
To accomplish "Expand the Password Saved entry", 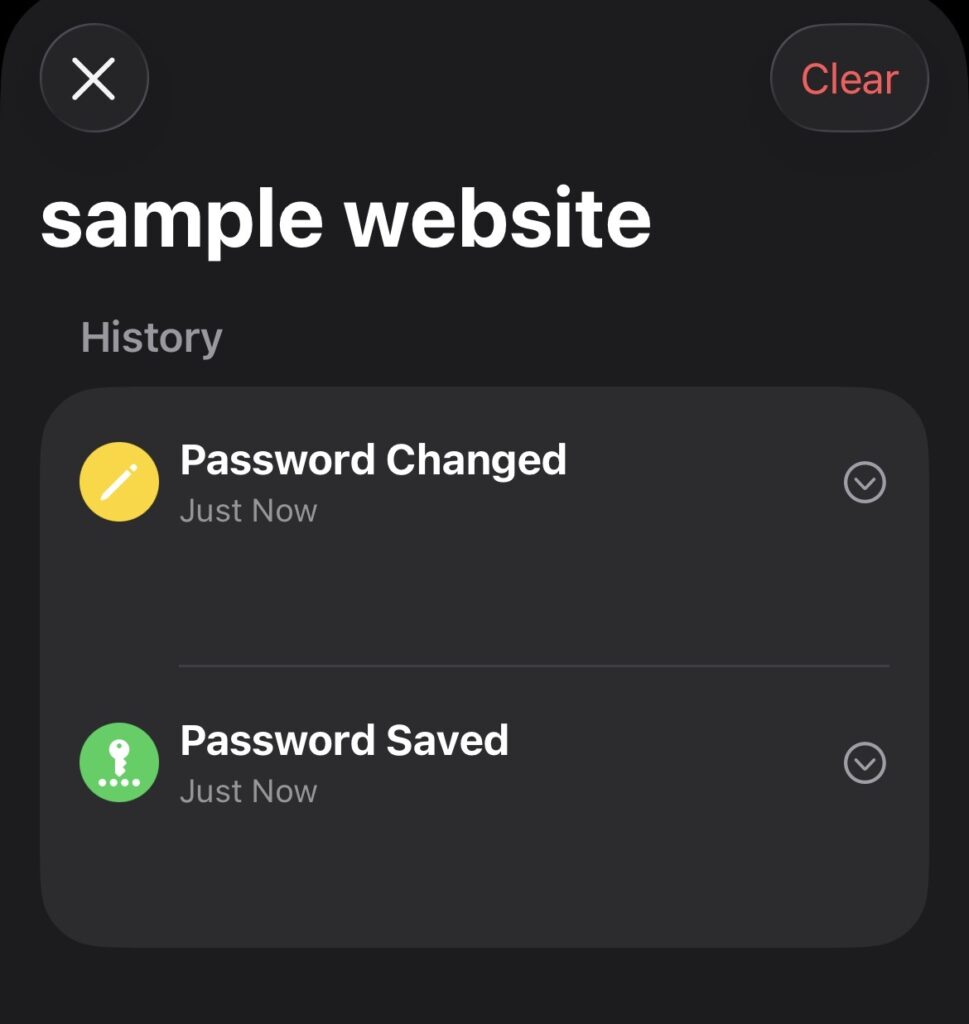I will [865, 764].
